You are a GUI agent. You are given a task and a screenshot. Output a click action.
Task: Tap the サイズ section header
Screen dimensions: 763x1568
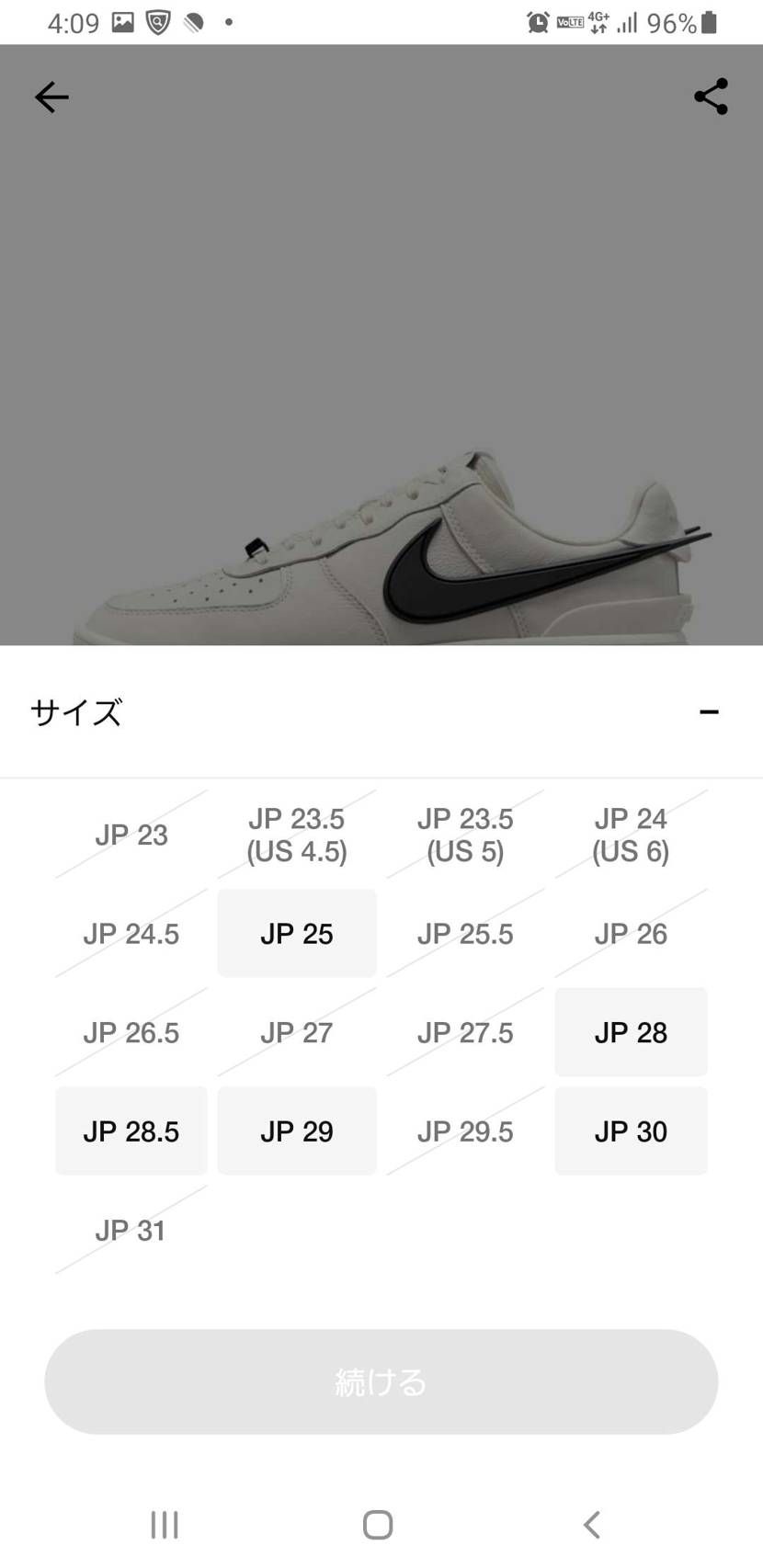[76, 711]
